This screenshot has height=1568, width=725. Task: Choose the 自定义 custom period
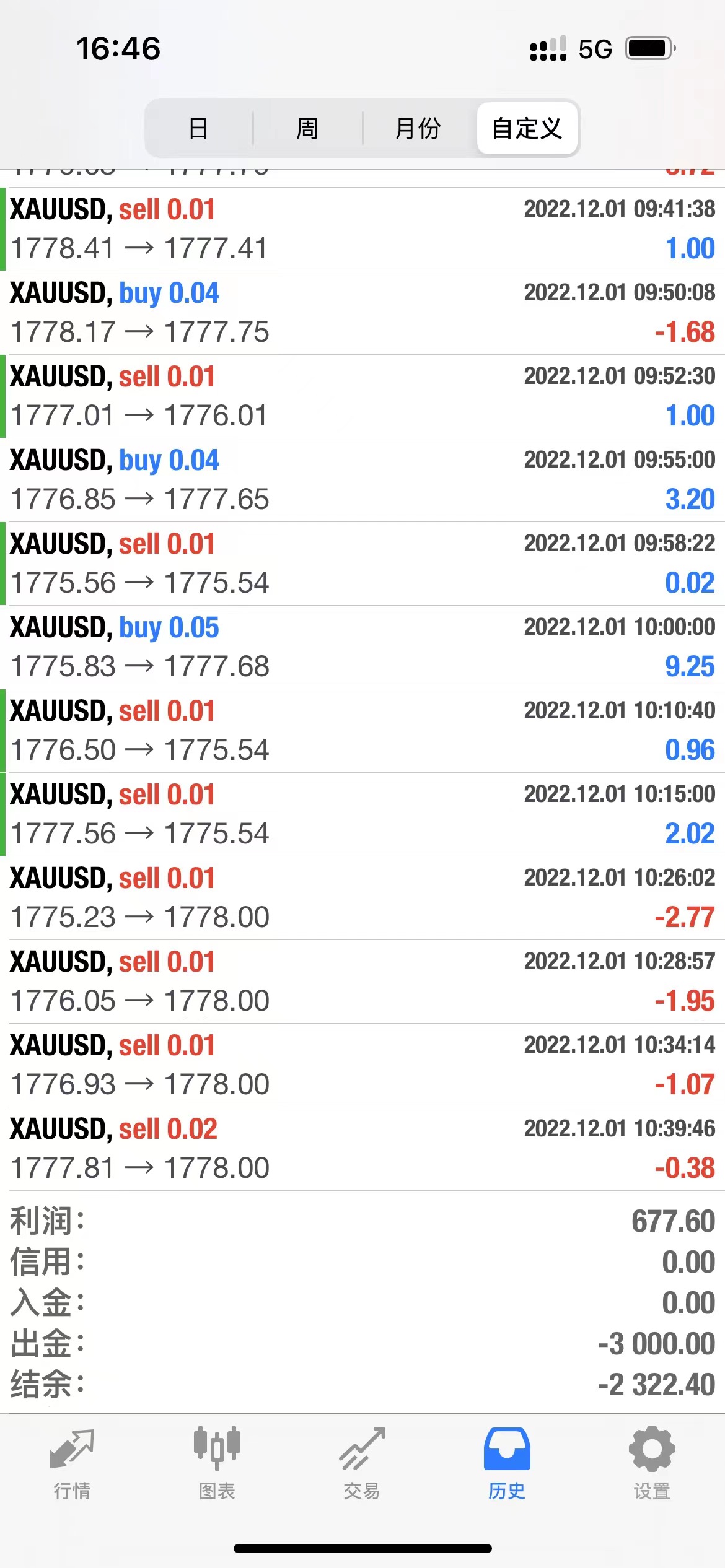coord(527,129)
